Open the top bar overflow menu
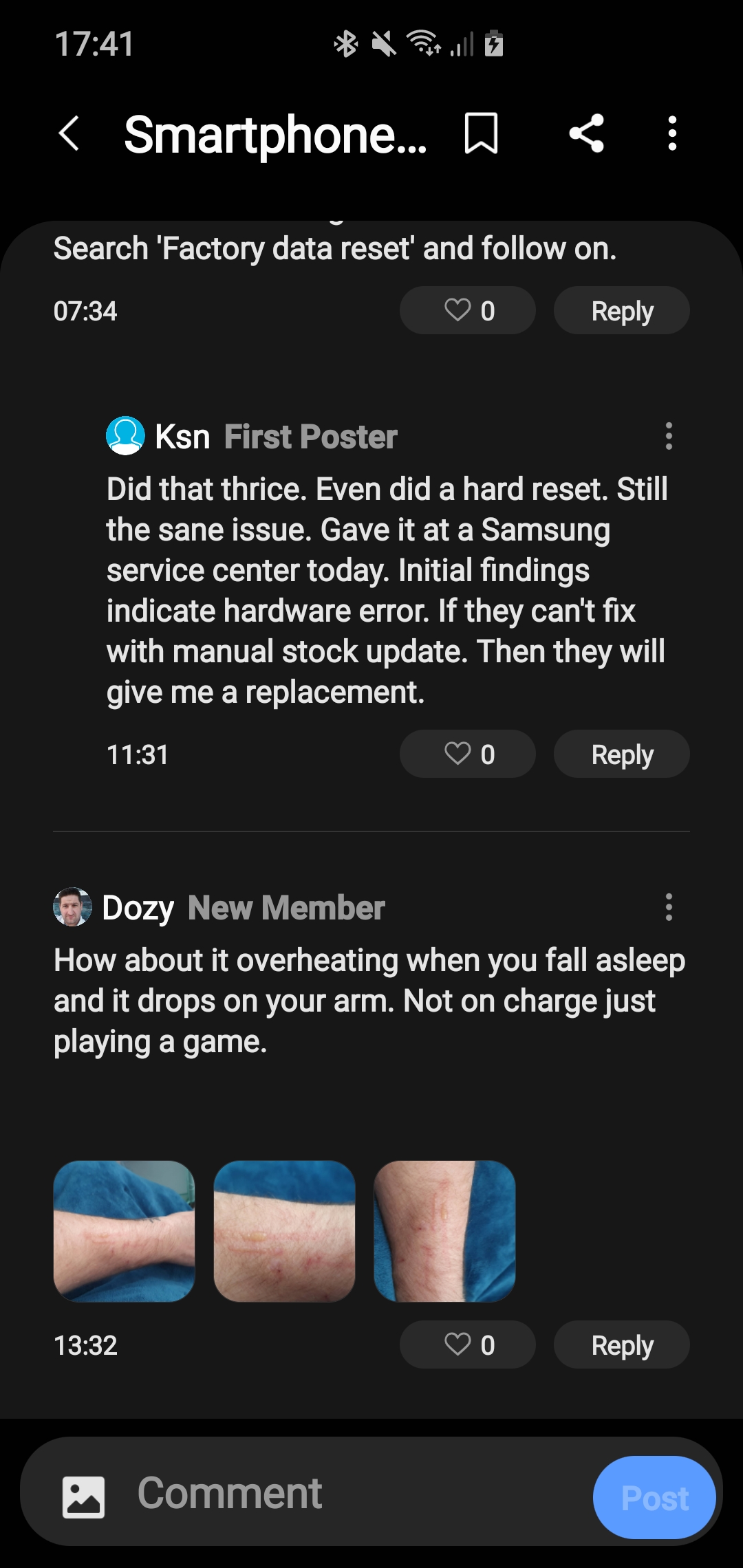The image size is (743, 1568). (672, 133)
